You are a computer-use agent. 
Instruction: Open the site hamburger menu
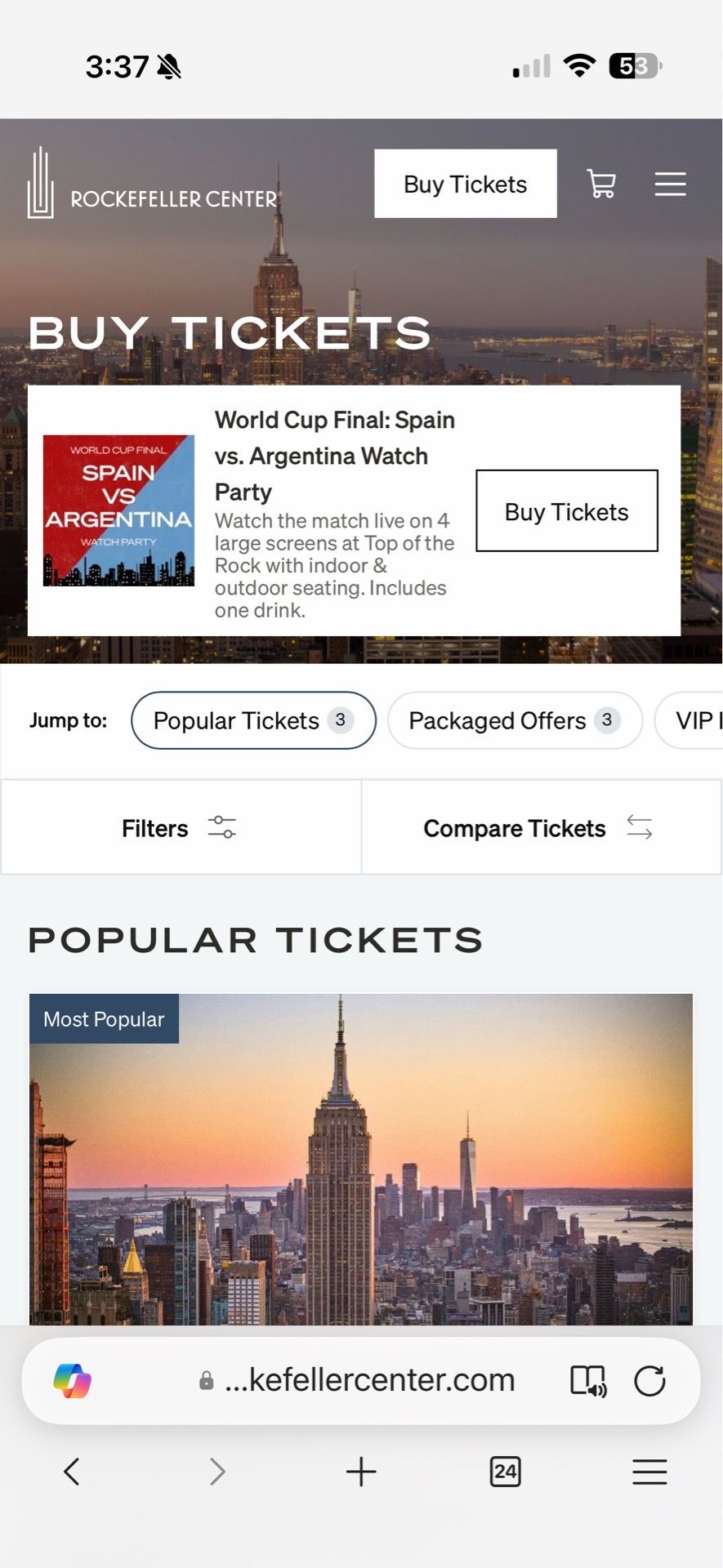pos(670,184)
